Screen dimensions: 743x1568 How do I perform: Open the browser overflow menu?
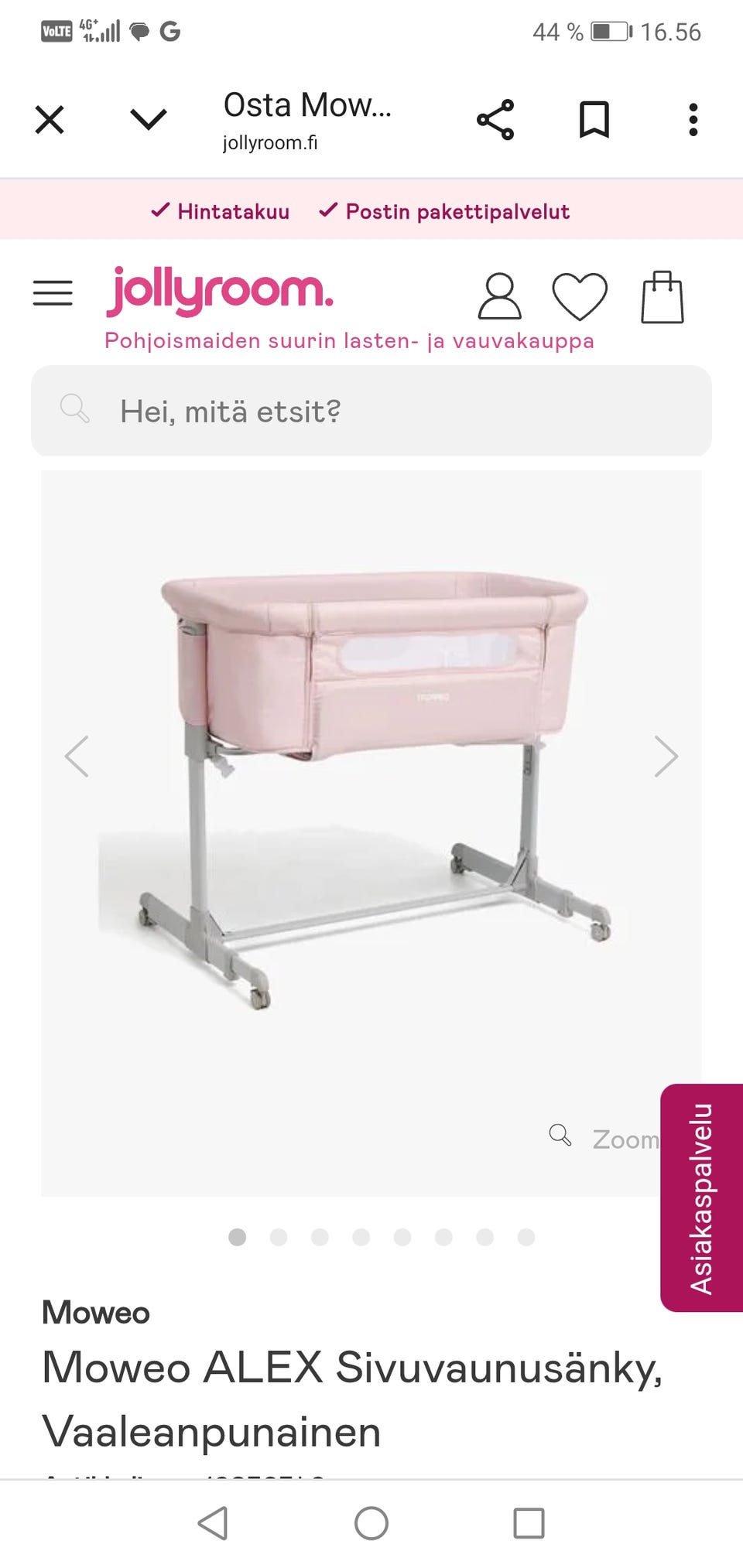pos(693,120)
